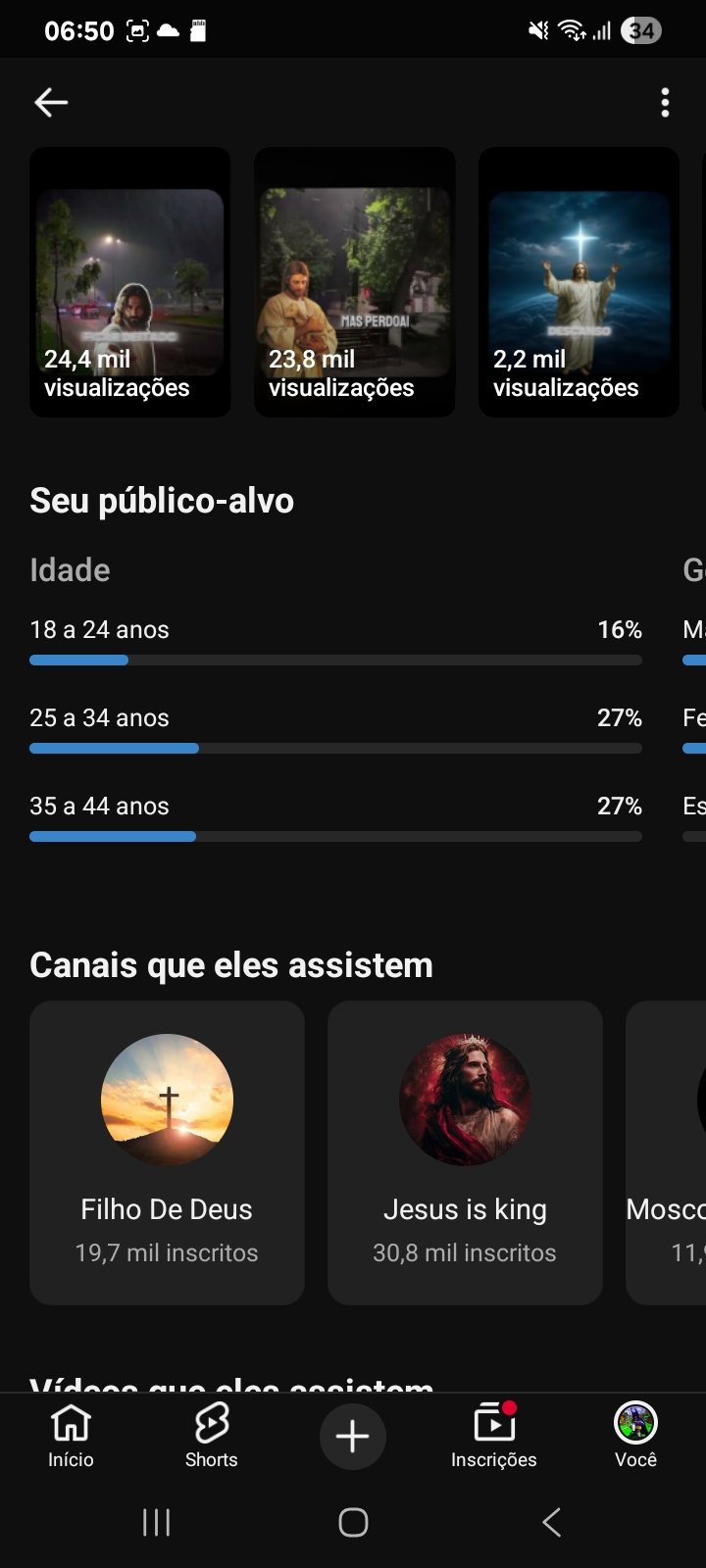Open the Filho De Deus channel card
Screen dimensions: 706x1568
coord(167,1151)
